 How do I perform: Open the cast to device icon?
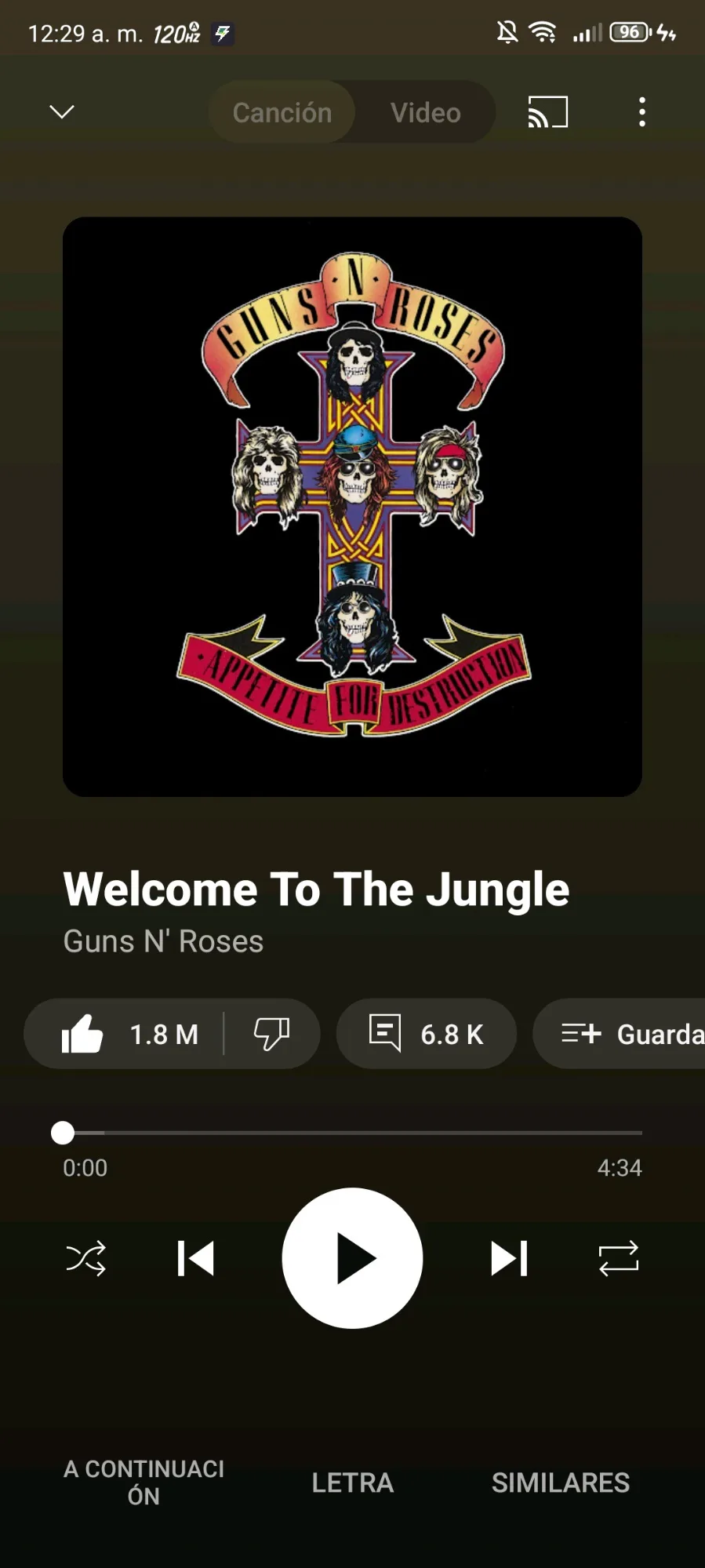coord(547,112)
